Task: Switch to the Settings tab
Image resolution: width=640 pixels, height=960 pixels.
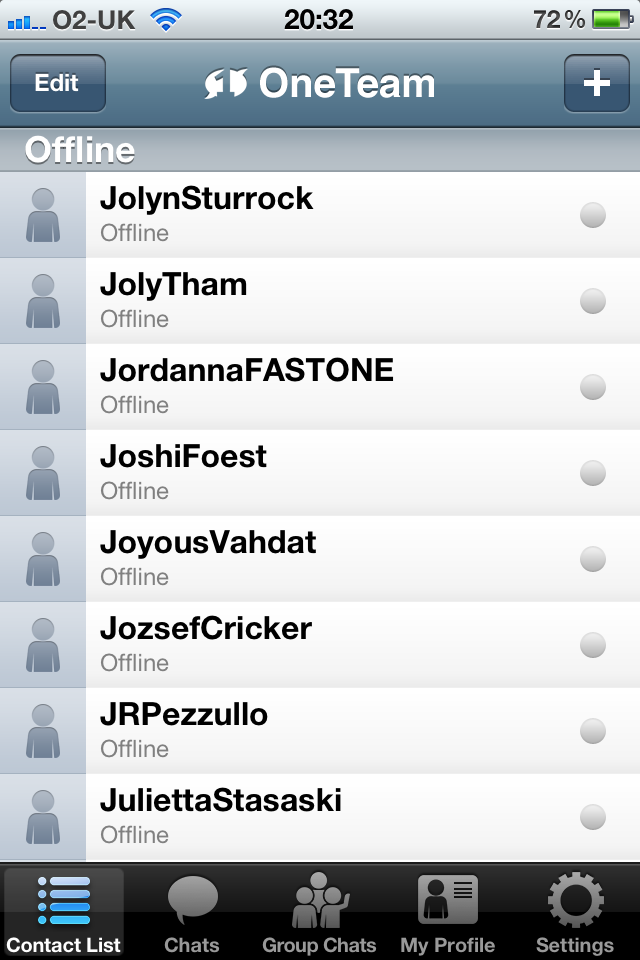Action: tap(575, 914)
